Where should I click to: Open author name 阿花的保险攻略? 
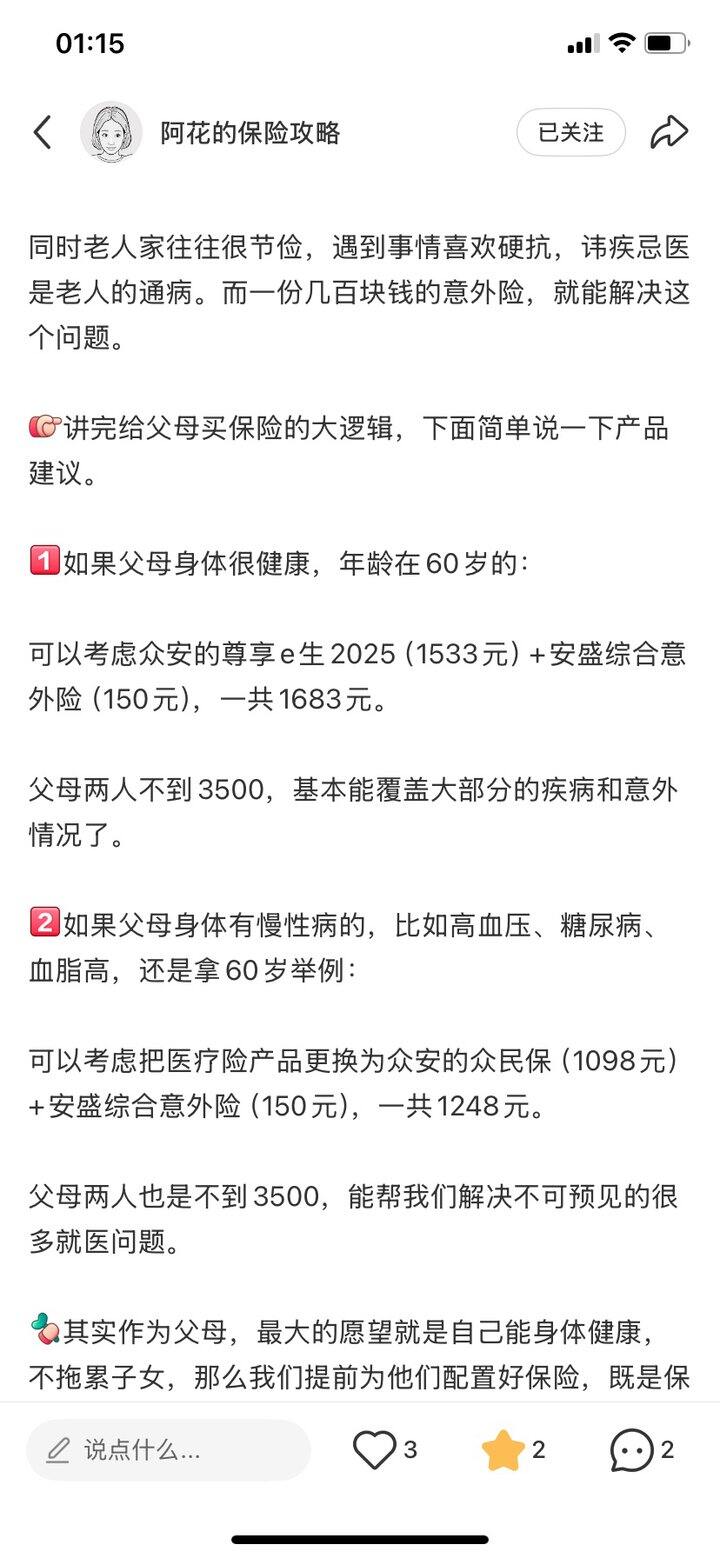click(x=251, y=132)
